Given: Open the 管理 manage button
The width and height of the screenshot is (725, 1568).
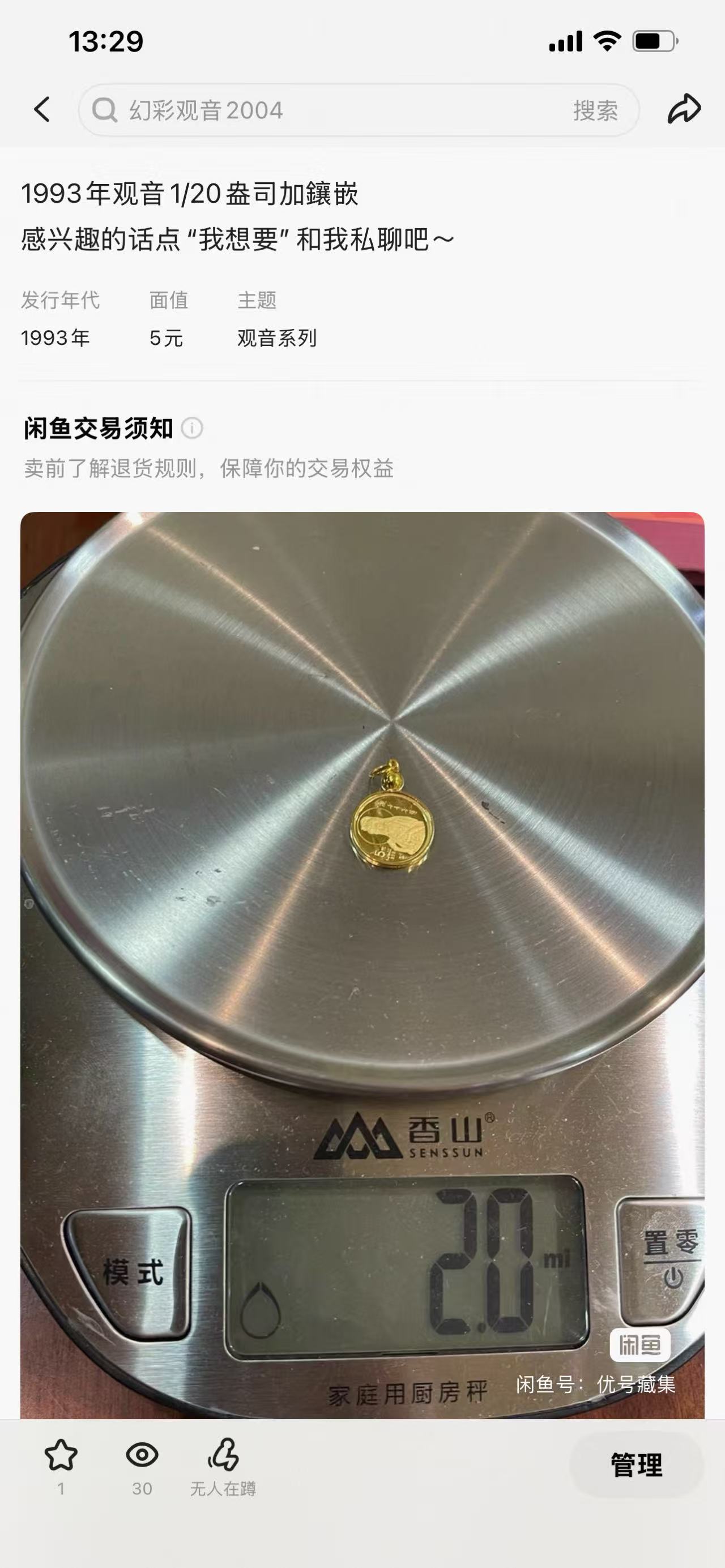Looking at the screenshot, I should (x=636, y=1464).
